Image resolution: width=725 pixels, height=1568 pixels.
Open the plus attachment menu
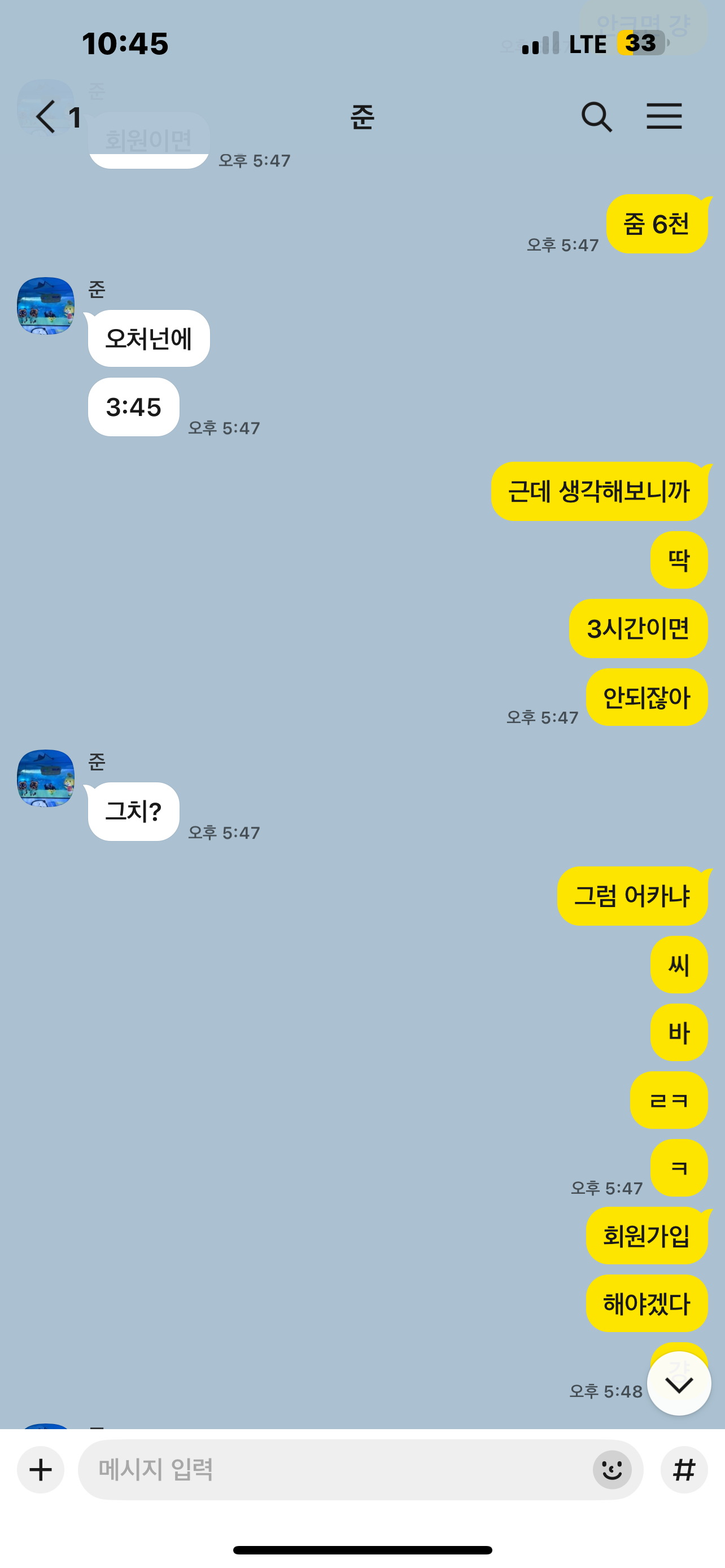[41, 1470]
